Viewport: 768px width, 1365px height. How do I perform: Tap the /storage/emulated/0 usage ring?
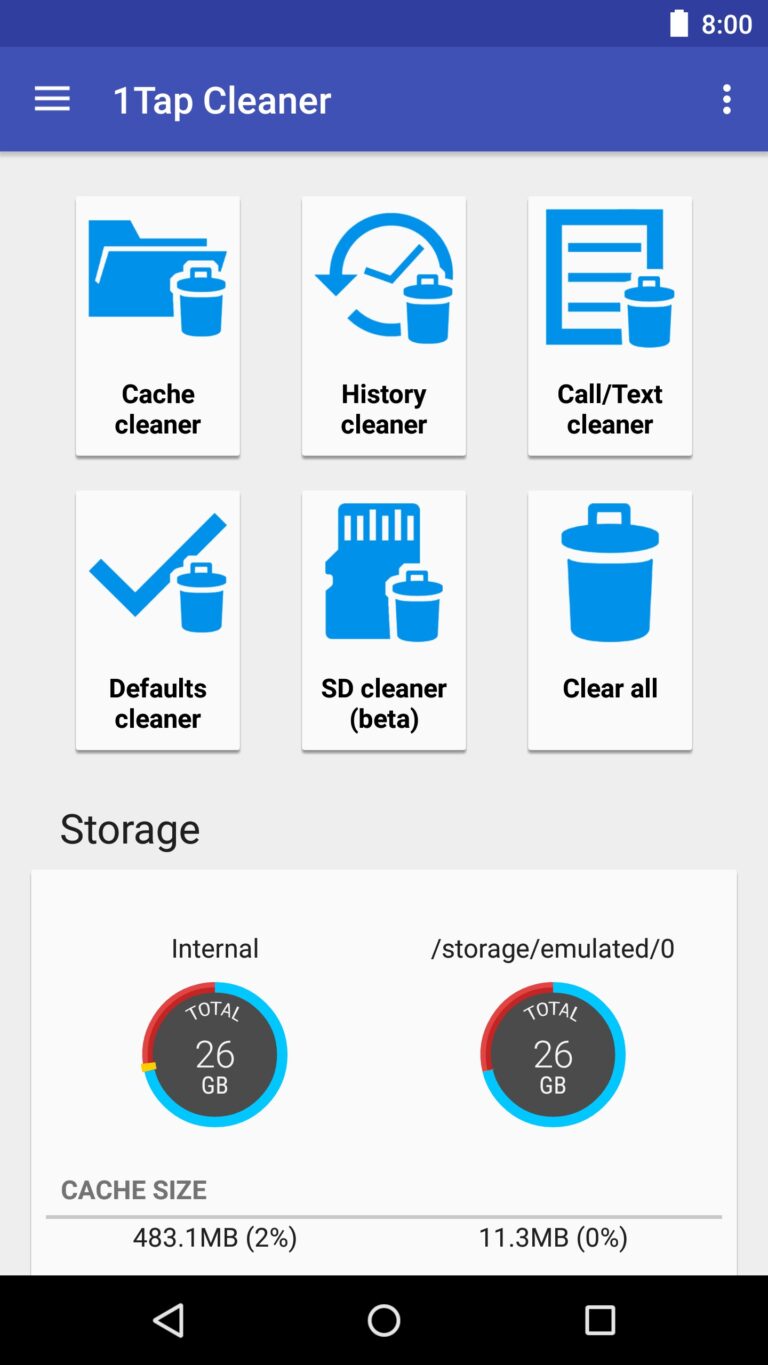pyautogui.click(x=552, y=1054)
